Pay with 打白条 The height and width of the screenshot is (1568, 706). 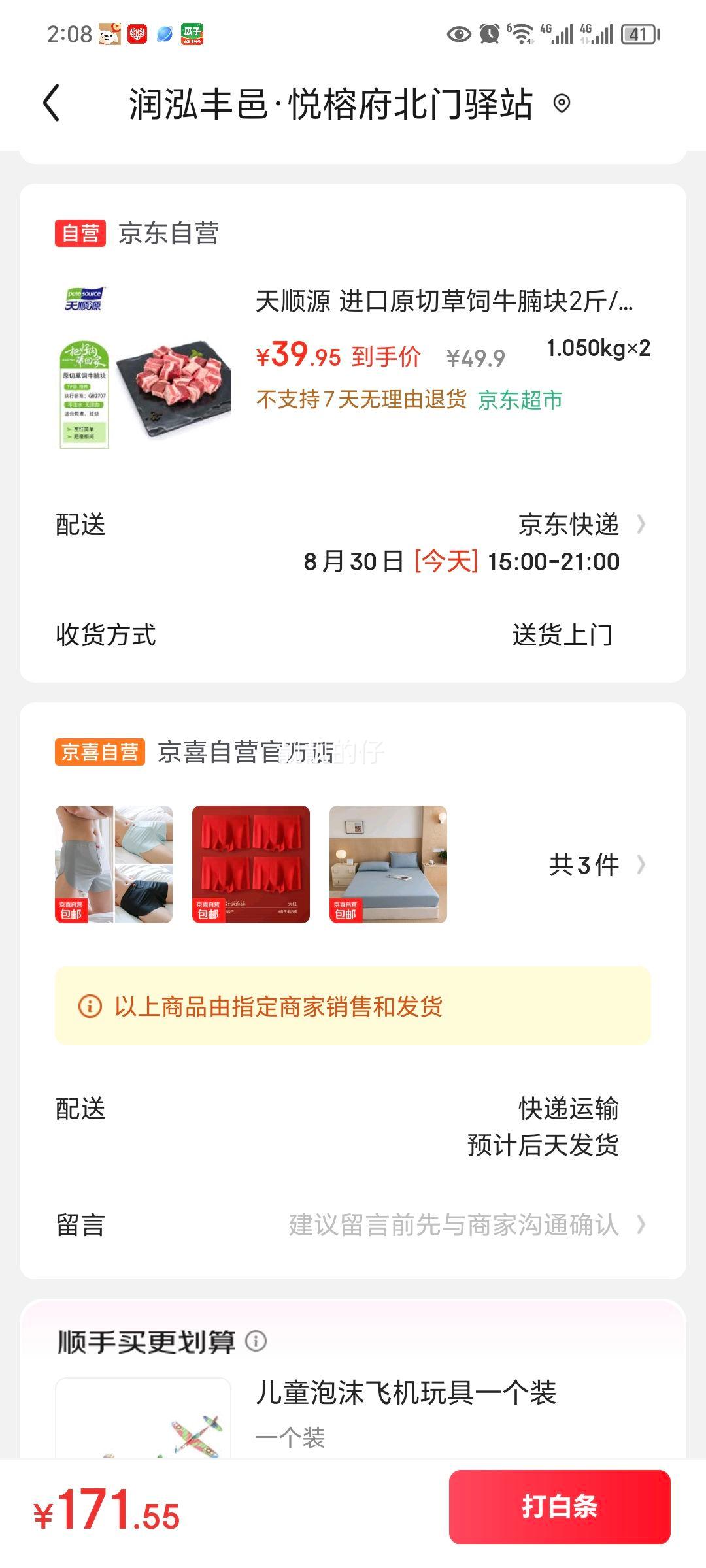pyautogui.click(x=559, y=1507)
